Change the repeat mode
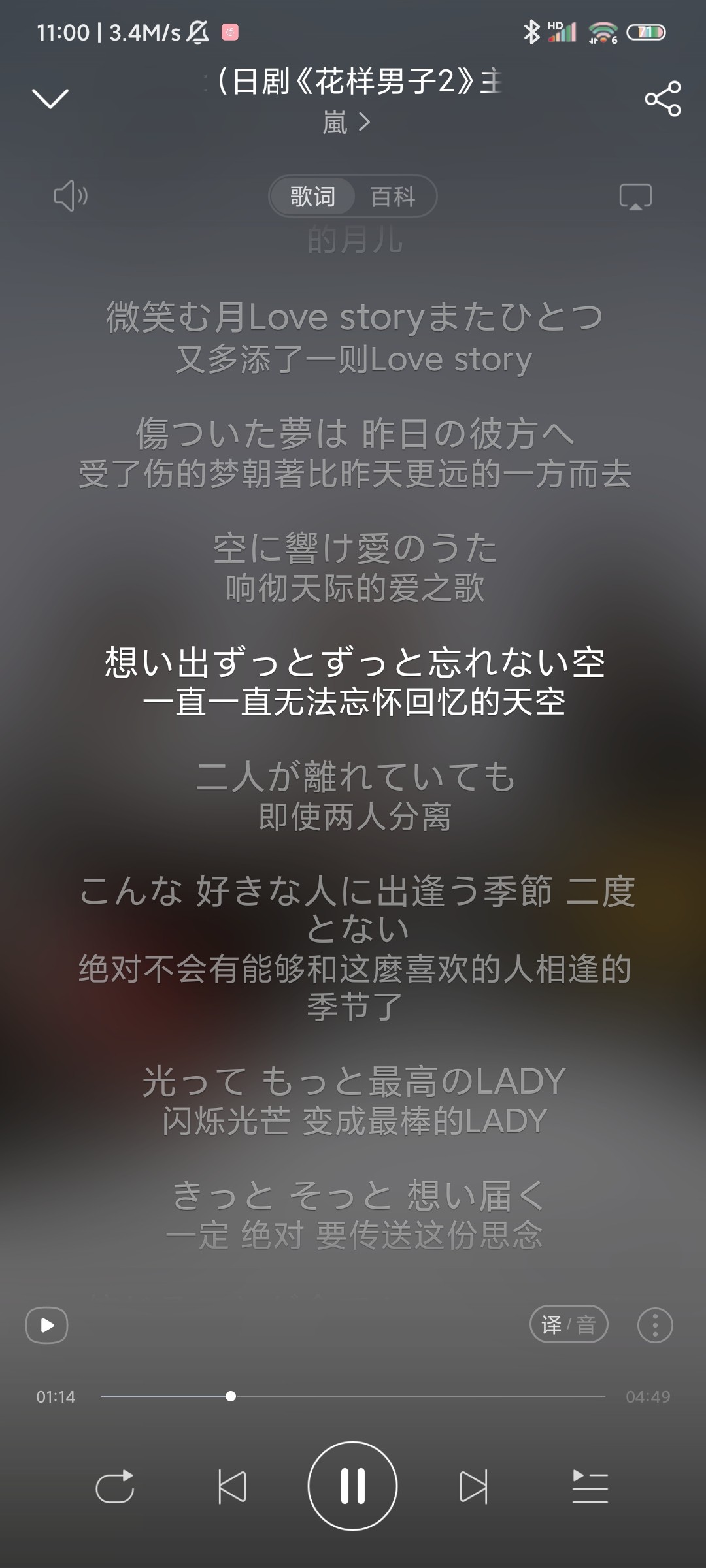 click(115, 1487)
